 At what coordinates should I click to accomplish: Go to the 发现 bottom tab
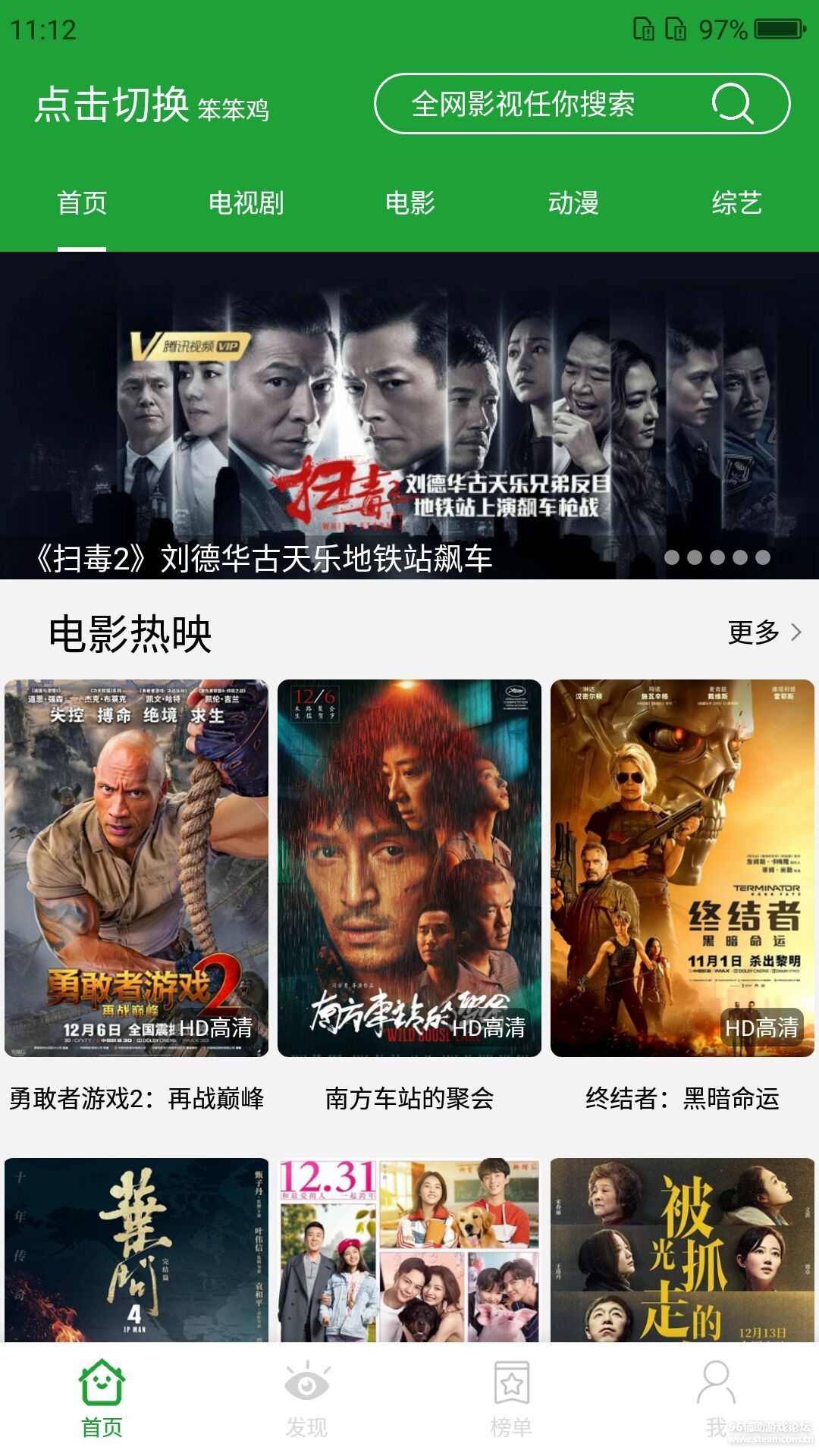tap(306, 1399)
